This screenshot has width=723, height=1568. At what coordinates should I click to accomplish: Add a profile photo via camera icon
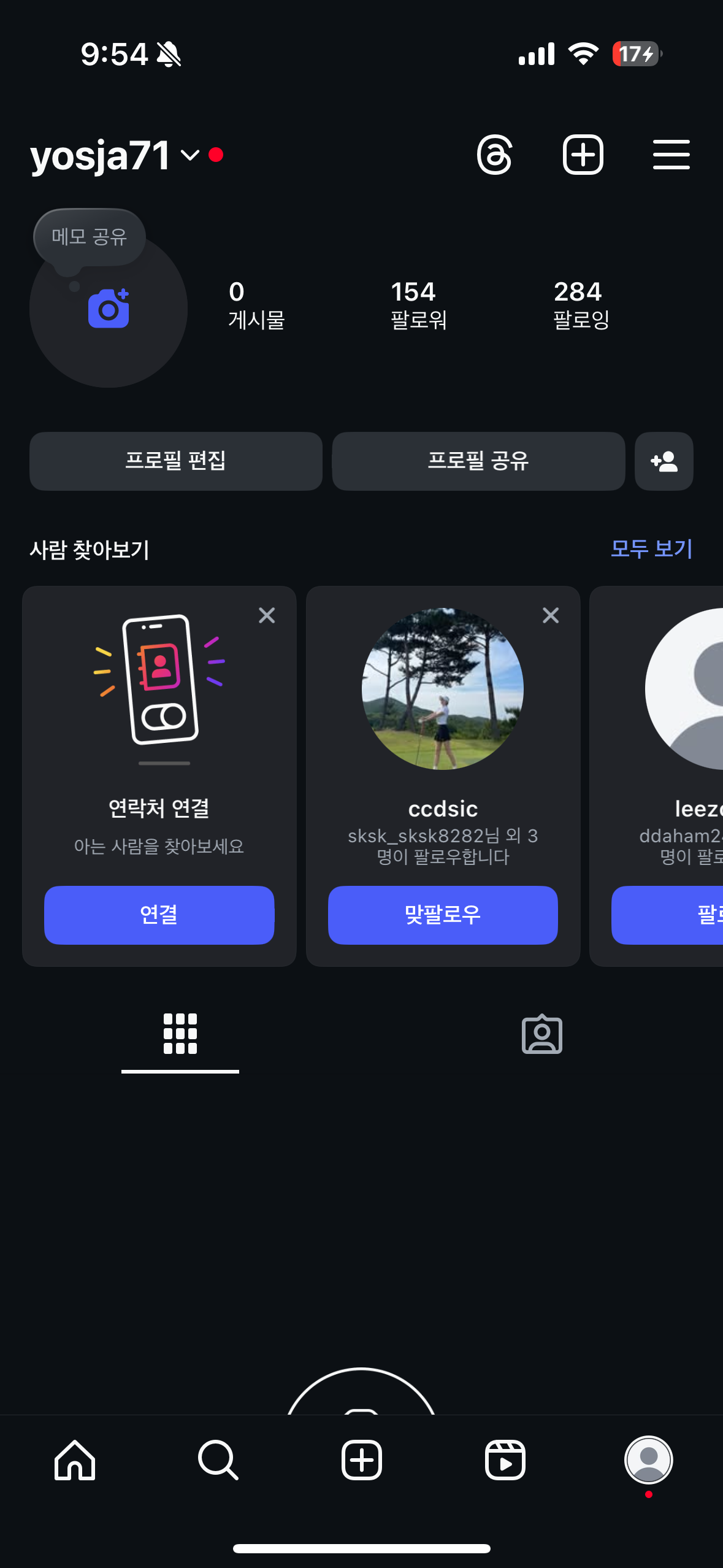pyautogui.click(x=109, y=309)
